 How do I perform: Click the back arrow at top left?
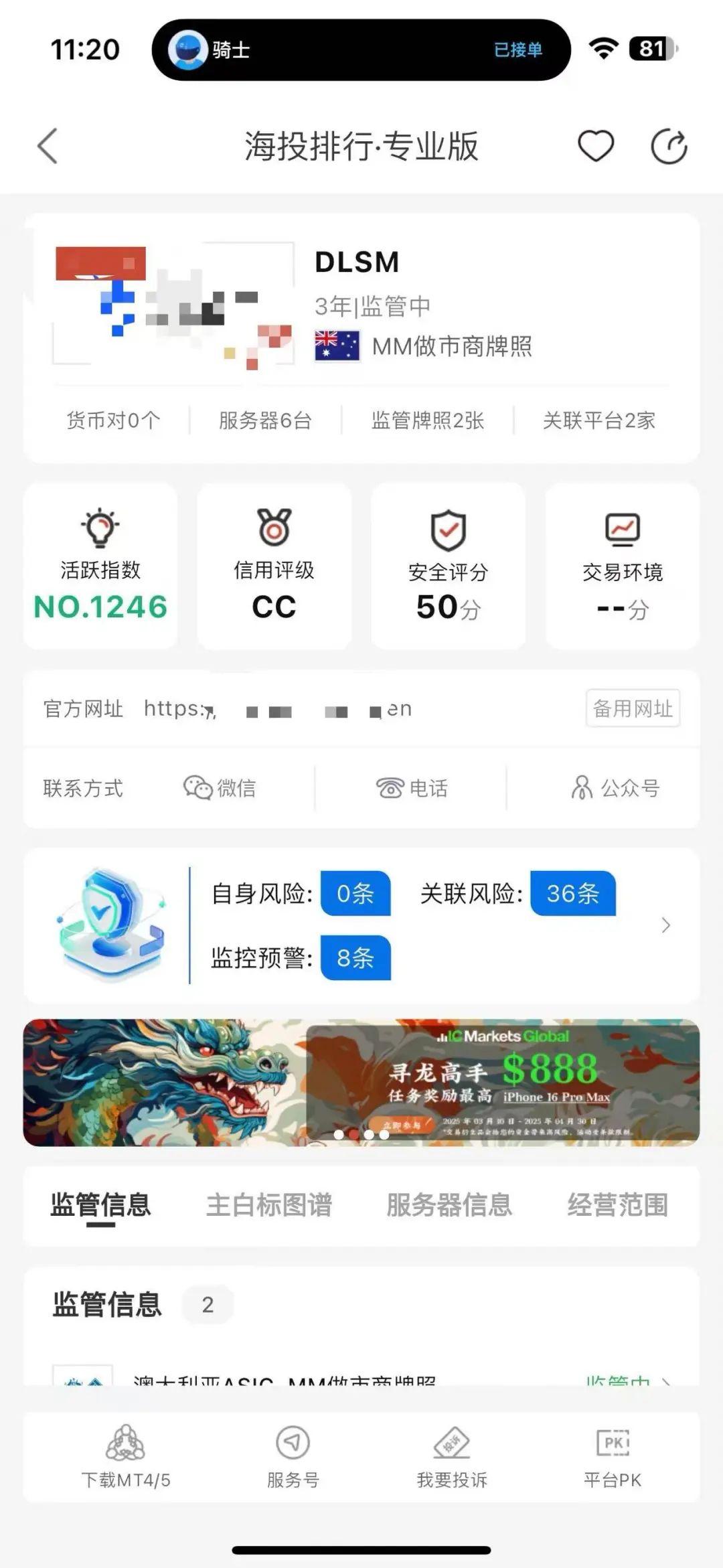[46, 145]
